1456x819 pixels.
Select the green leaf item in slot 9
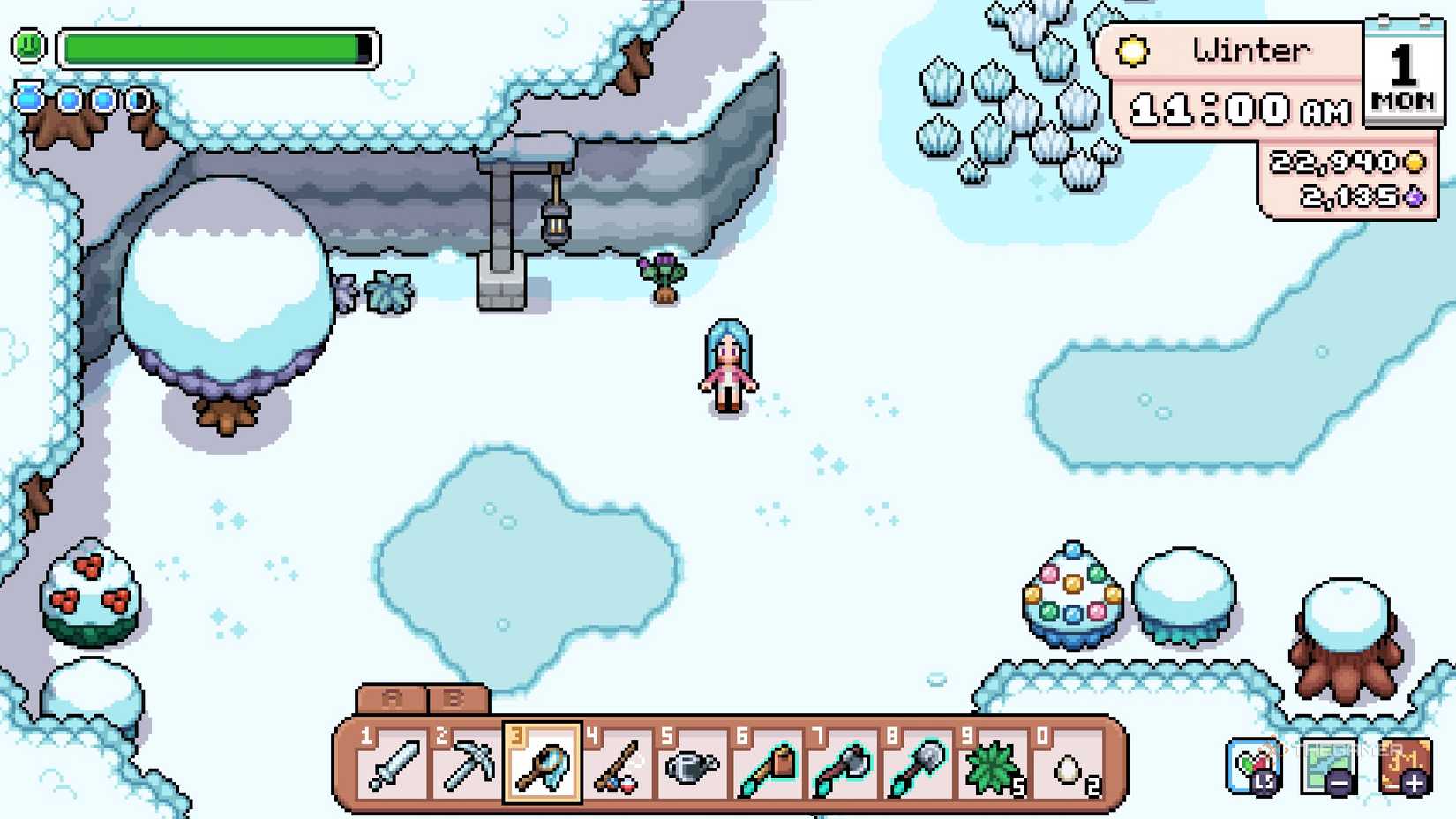coord(992,764)
